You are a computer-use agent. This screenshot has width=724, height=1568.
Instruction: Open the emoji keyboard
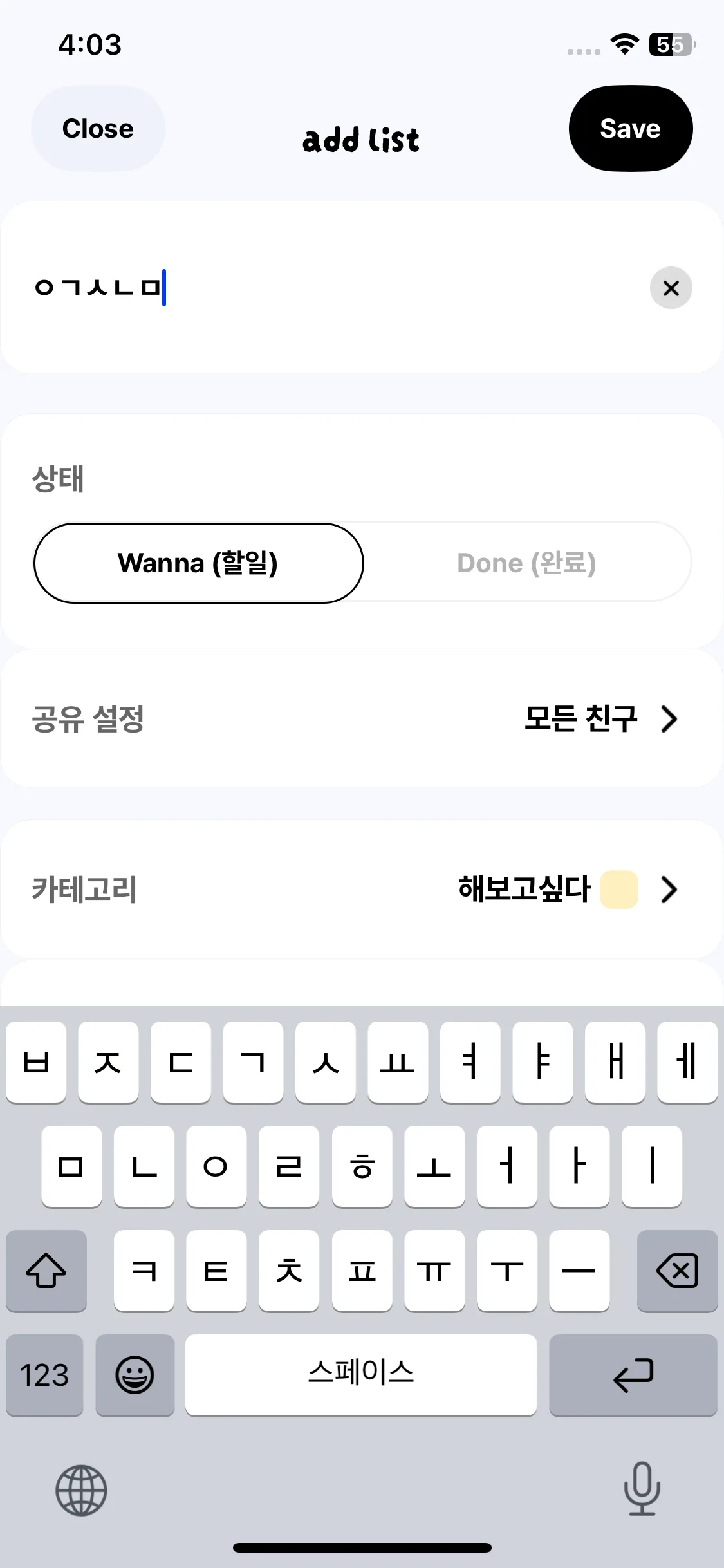135,1375
